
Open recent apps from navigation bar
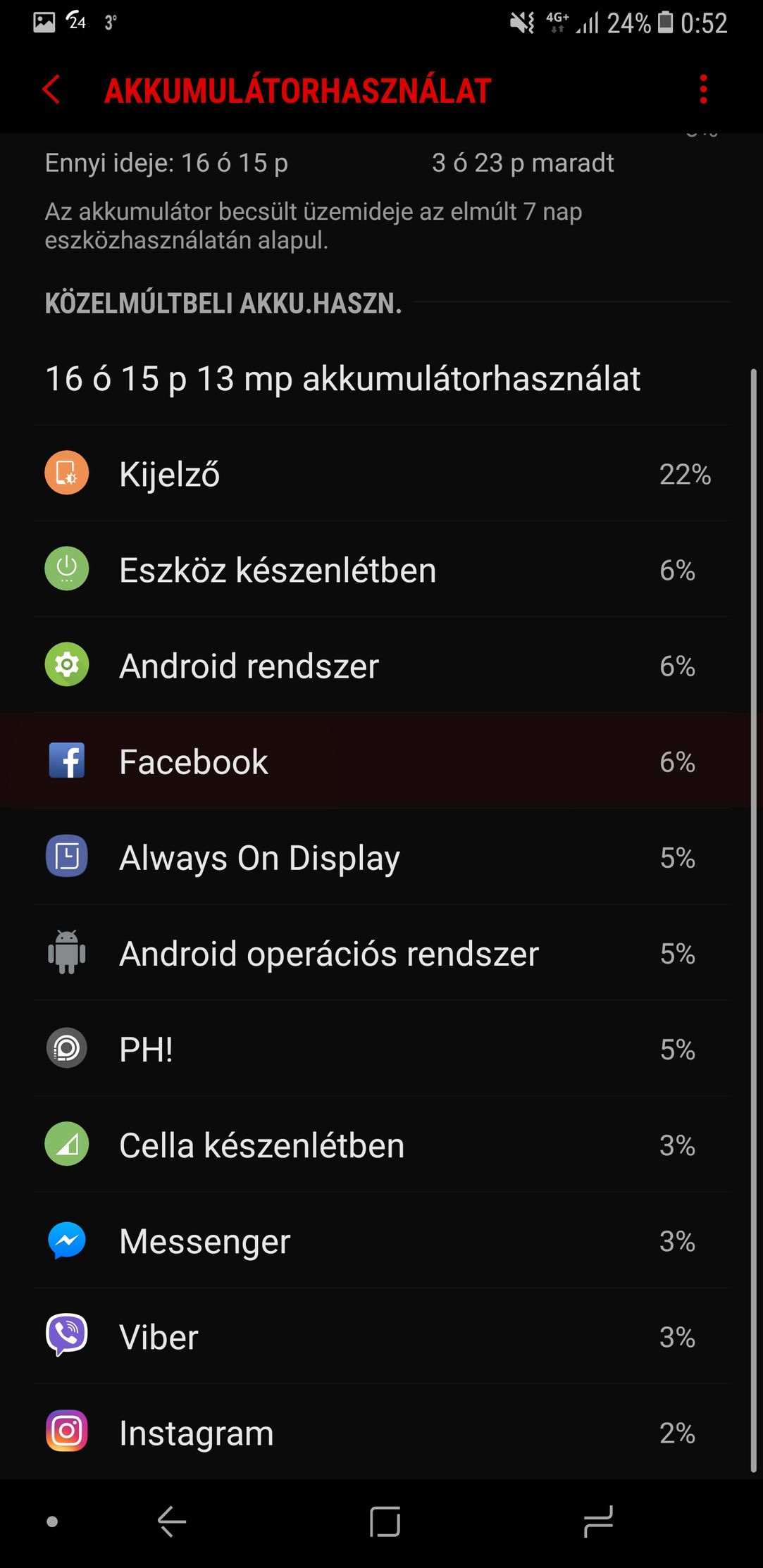click(x=598, y=1522)
